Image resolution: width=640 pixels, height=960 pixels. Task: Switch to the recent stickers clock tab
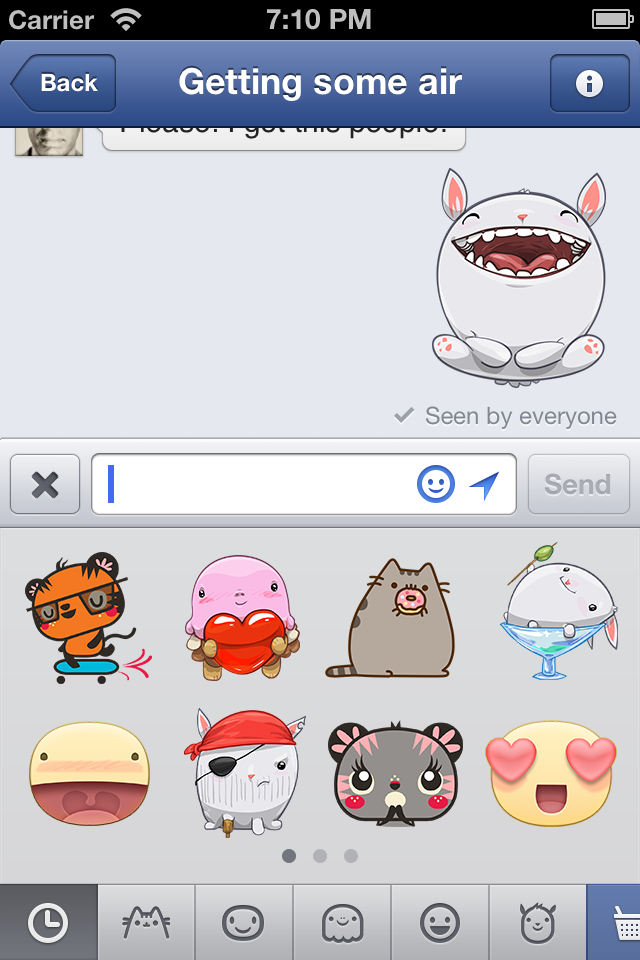pyautogui.click(x=48, y=923)
